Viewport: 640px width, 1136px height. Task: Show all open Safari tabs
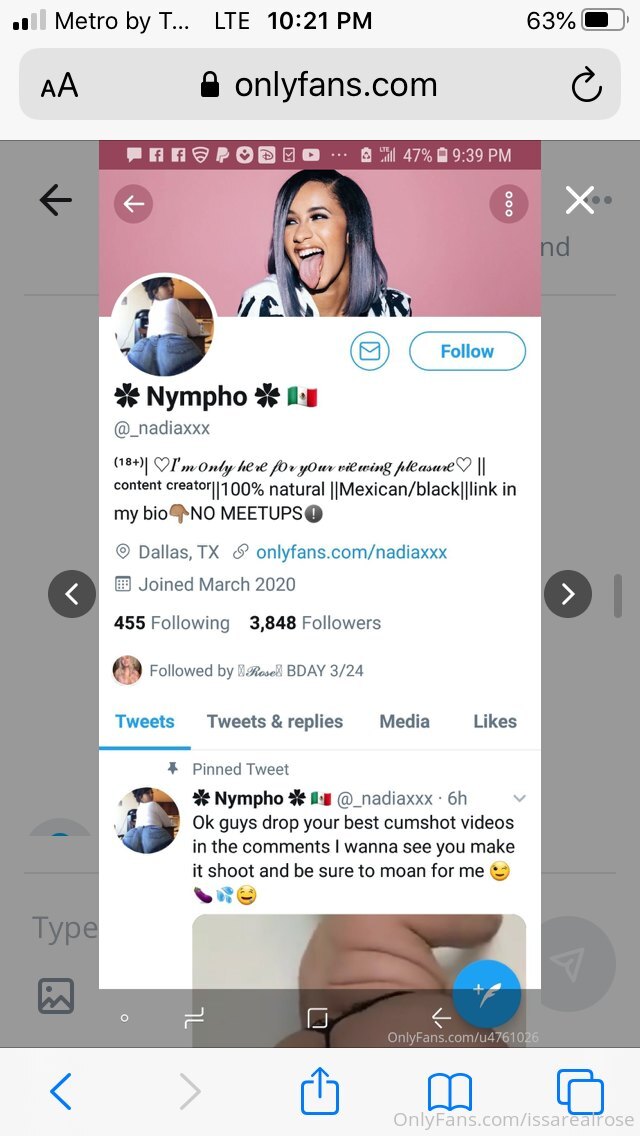point(580,1092)
